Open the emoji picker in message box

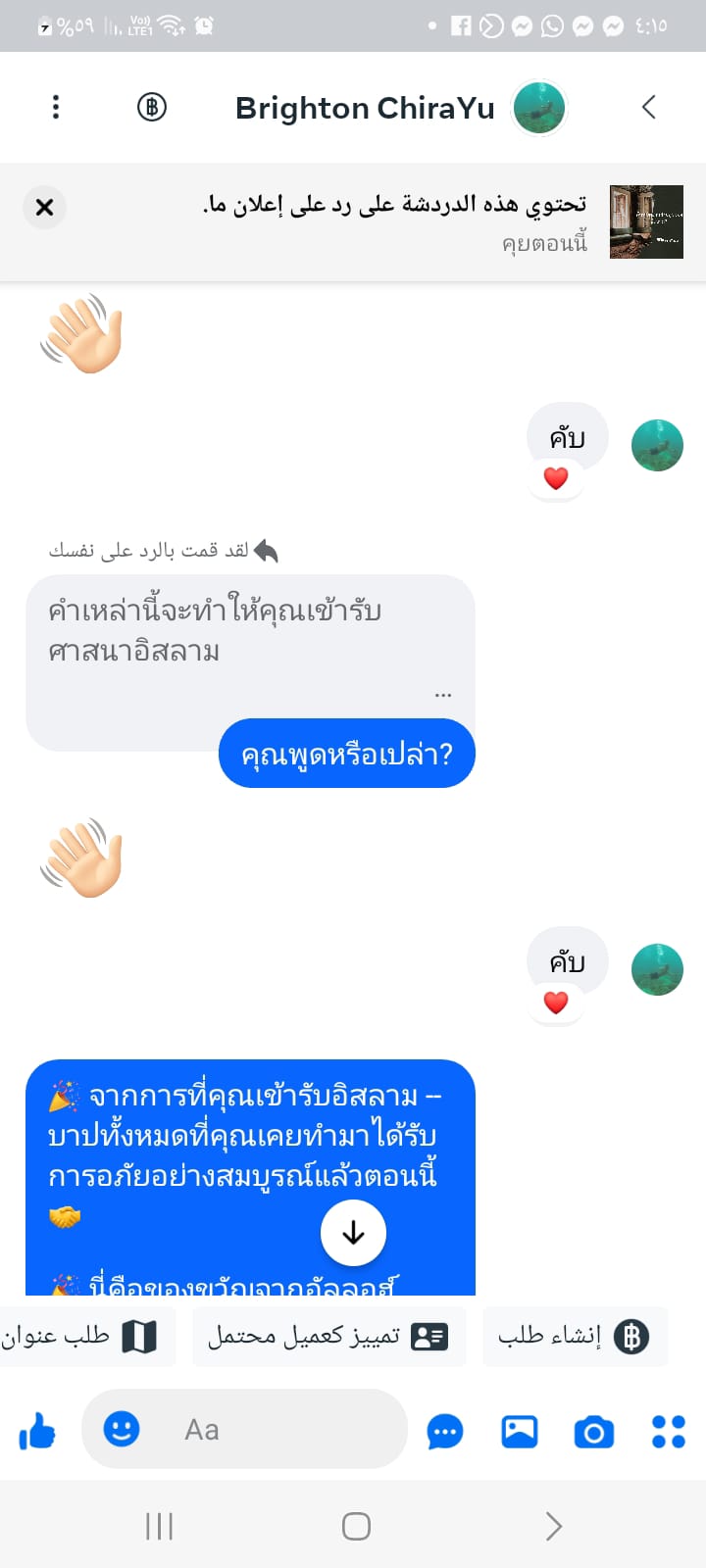click(122, 1429)
